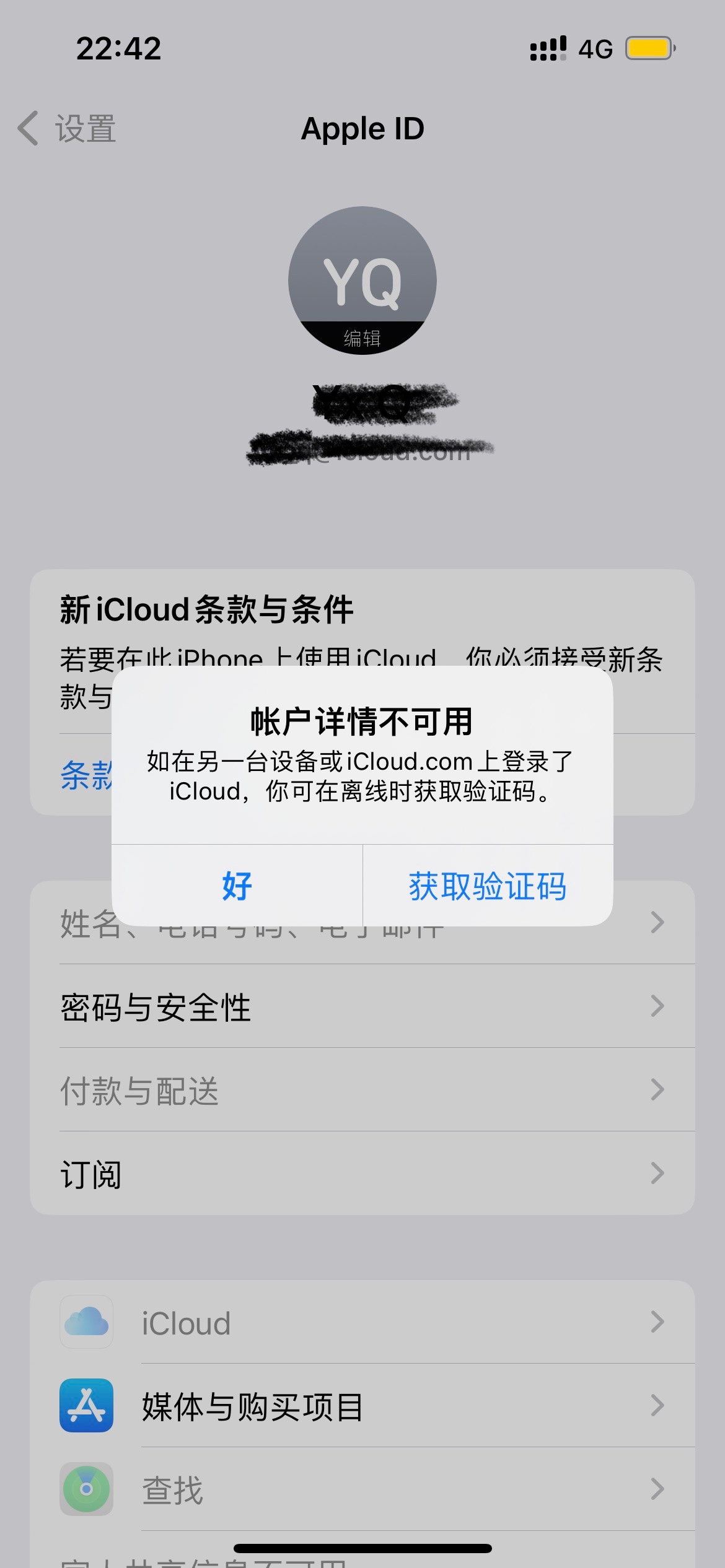Open 媒体与购买项目
The width and height of the screenshot is (725, 1568).
362,1406
